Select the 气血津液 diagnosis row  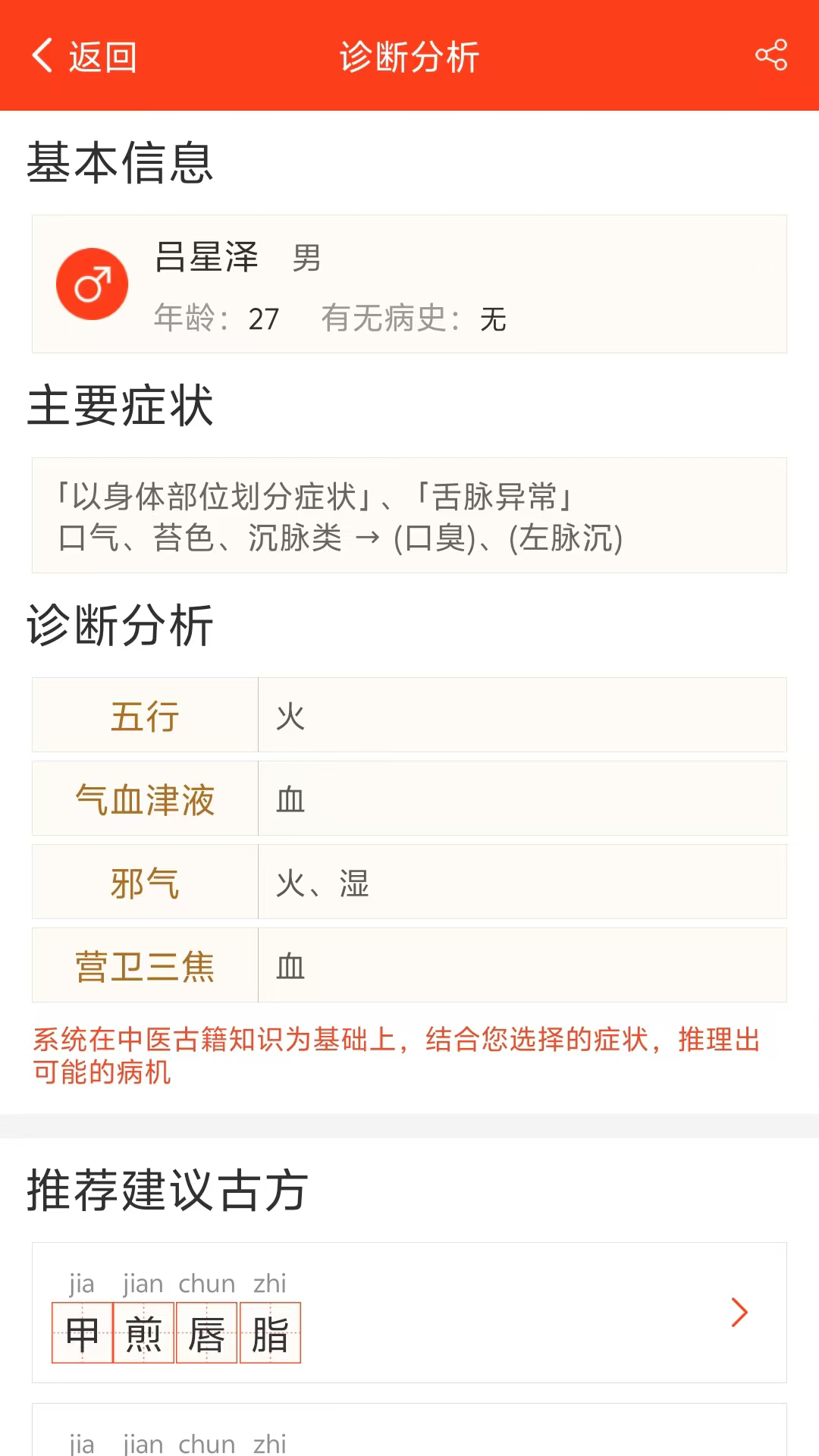(409, 799)
